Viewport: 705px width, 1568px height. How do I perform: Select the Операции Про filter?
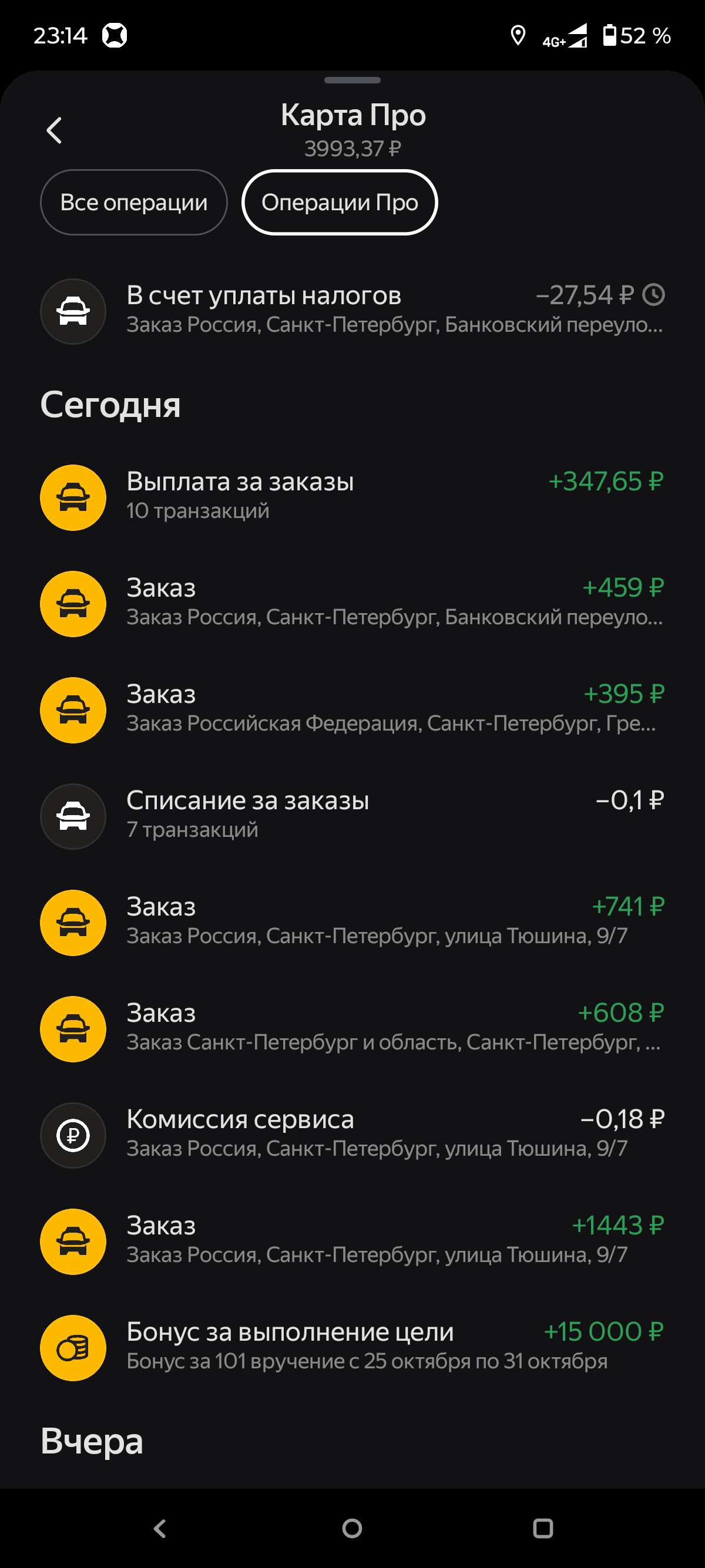tap(340, 203)
